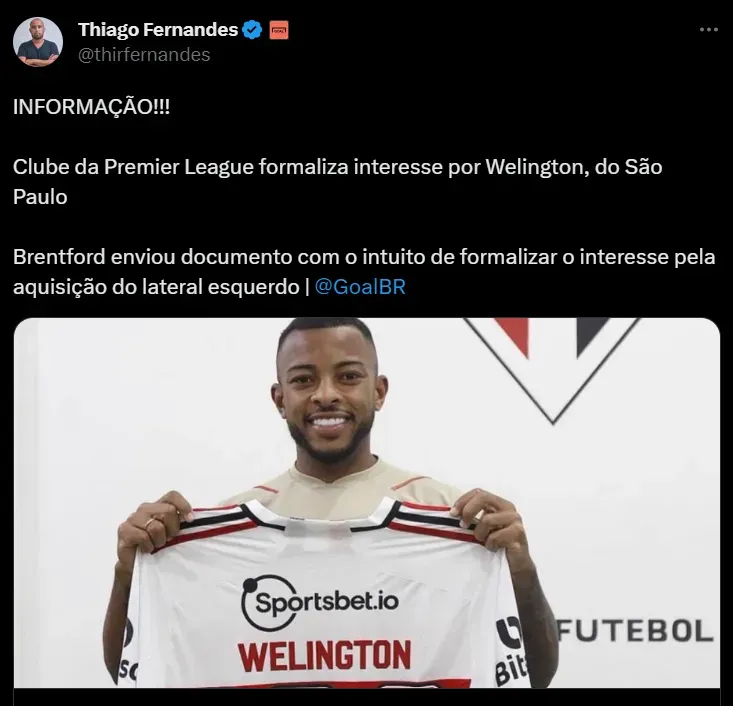Open the @GoalBR mention link

pos(360,286)
